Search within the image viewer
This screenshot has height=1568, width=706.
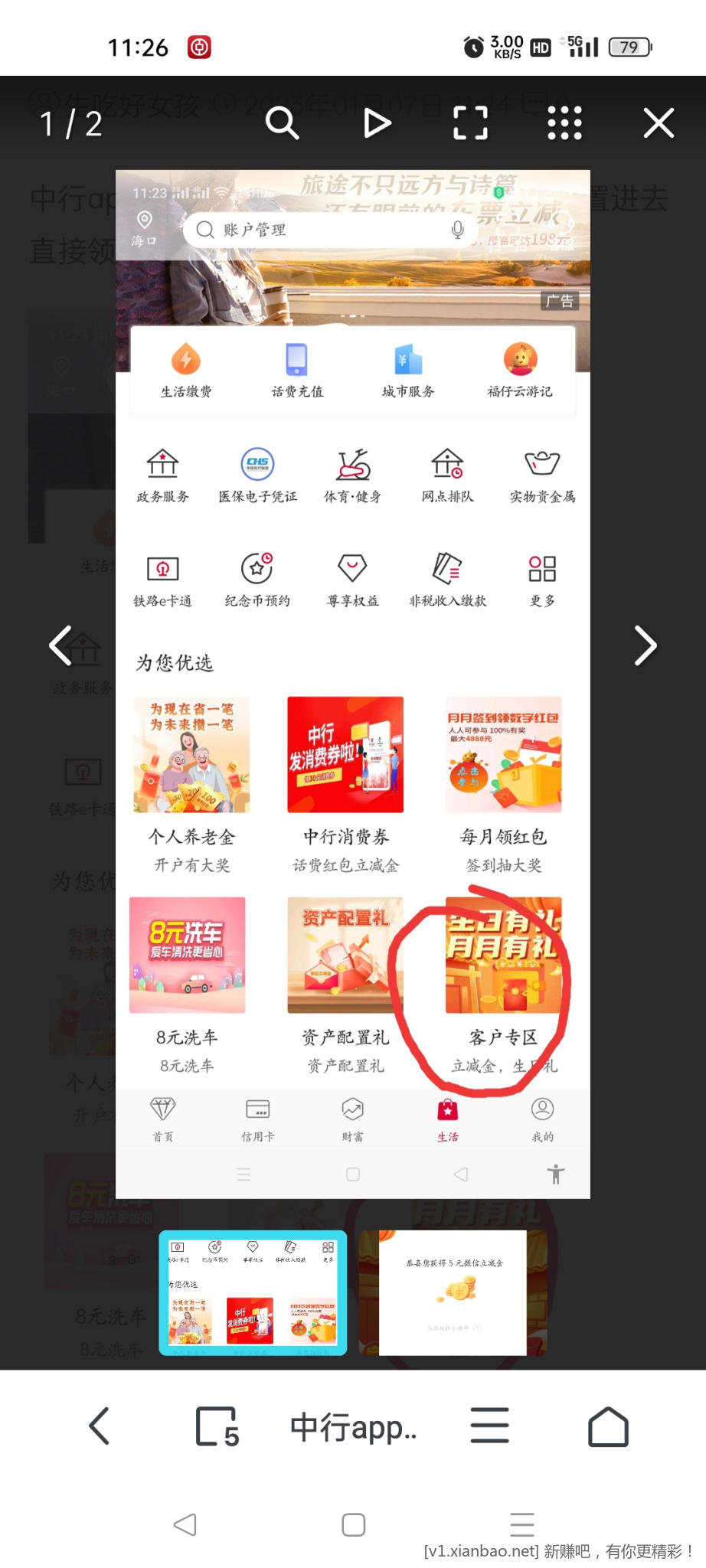coord(282,123)
